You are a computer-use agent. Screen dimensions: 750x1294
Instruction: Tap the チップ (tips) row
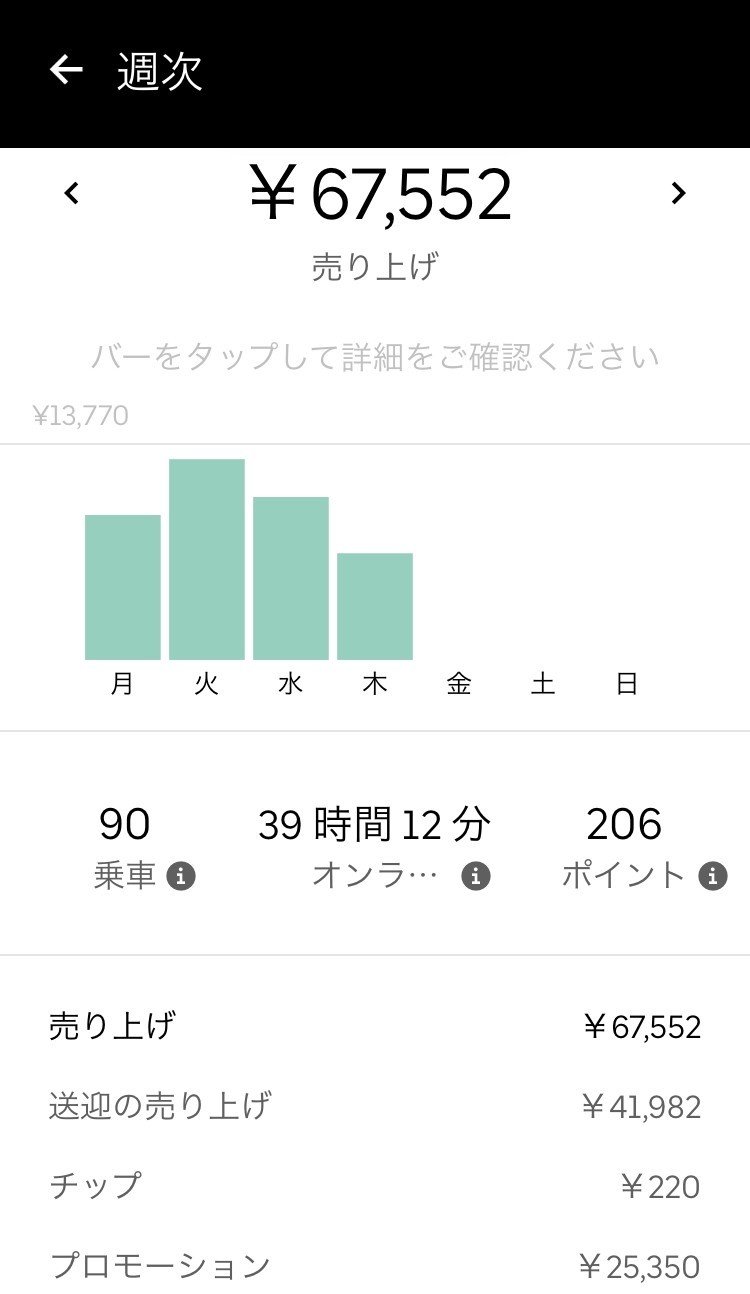(x=375, y=1186)
